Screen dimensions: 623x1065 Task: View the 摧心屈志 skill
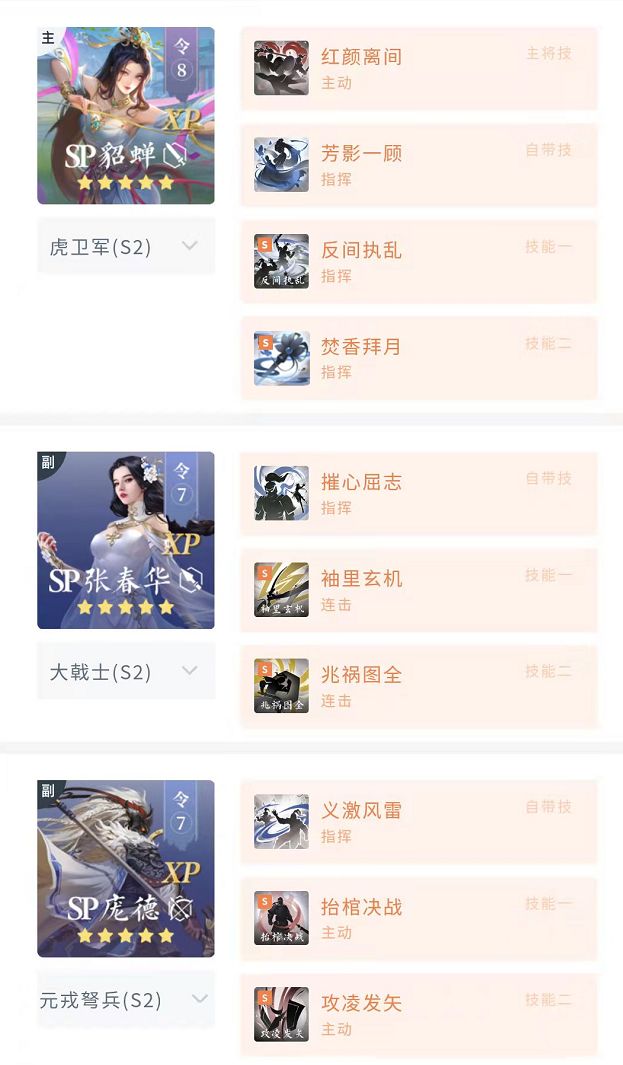pyautogui.click(x=419, y=493)
